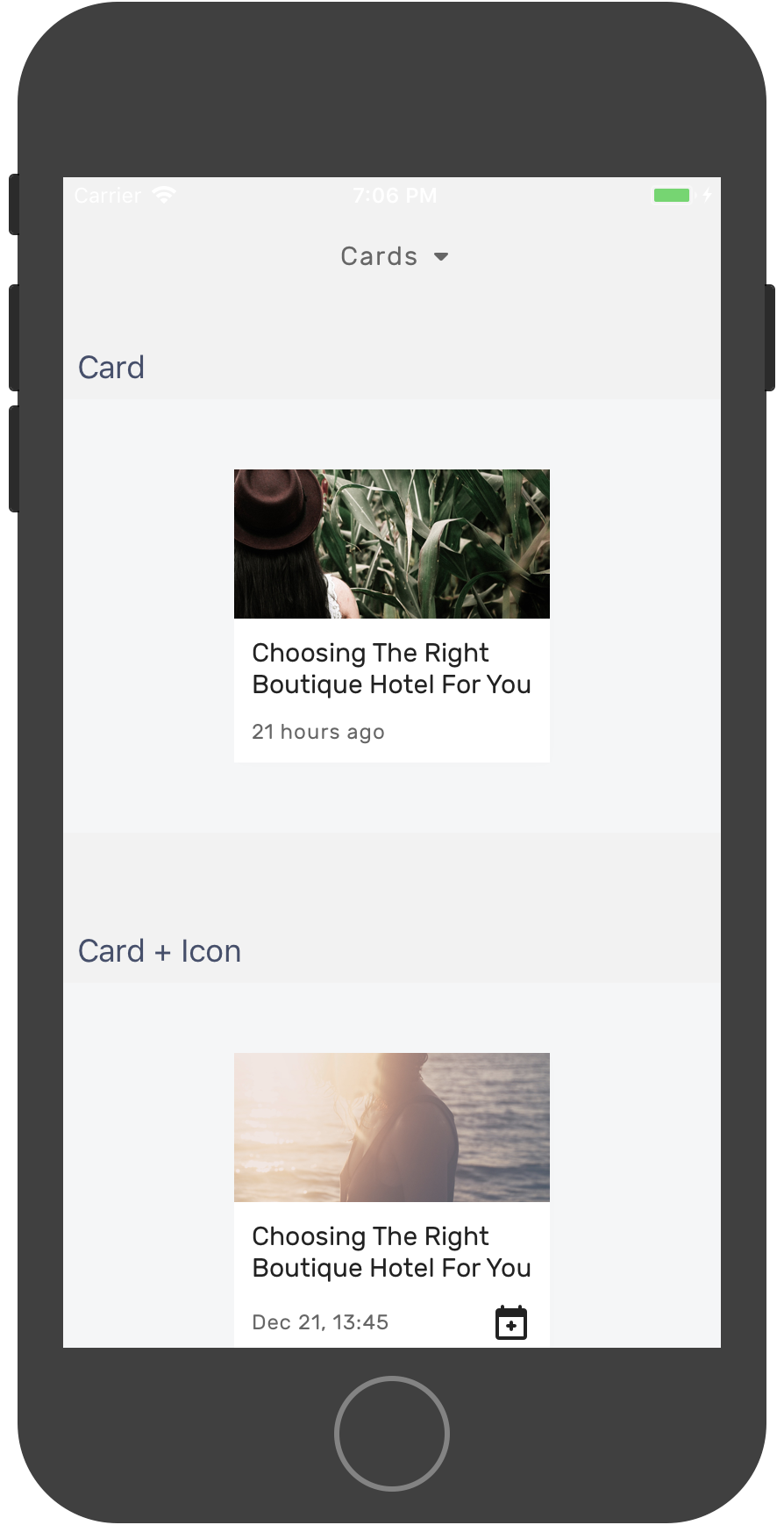Image resolution: width=784 pixels, height=1525 pixels.
Task: Open the card dated Dec 21, 13:45
Action: pos(392,1199)
